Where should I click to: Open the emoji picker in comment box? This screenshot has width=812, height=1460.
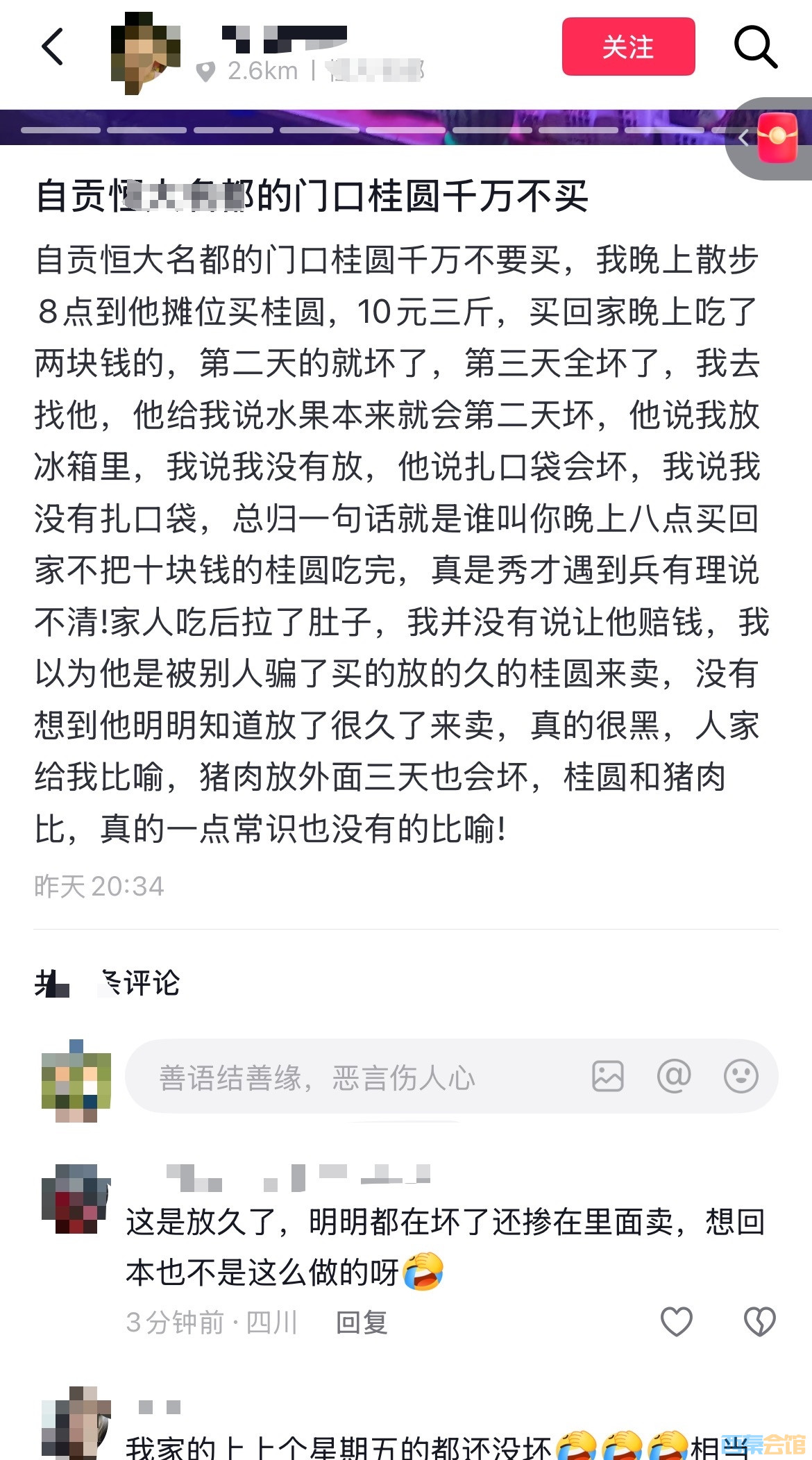[x=741, y=1077]
